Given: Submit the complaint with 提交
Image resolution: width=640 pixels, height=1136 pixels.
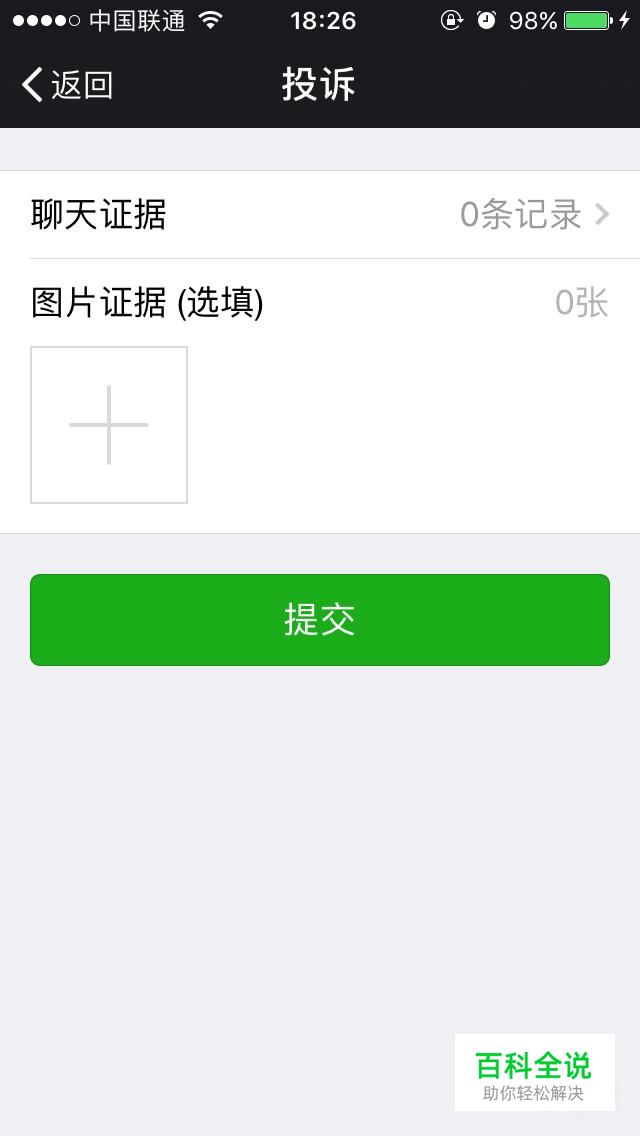Looking at the screenshot, I should (320, 620).
